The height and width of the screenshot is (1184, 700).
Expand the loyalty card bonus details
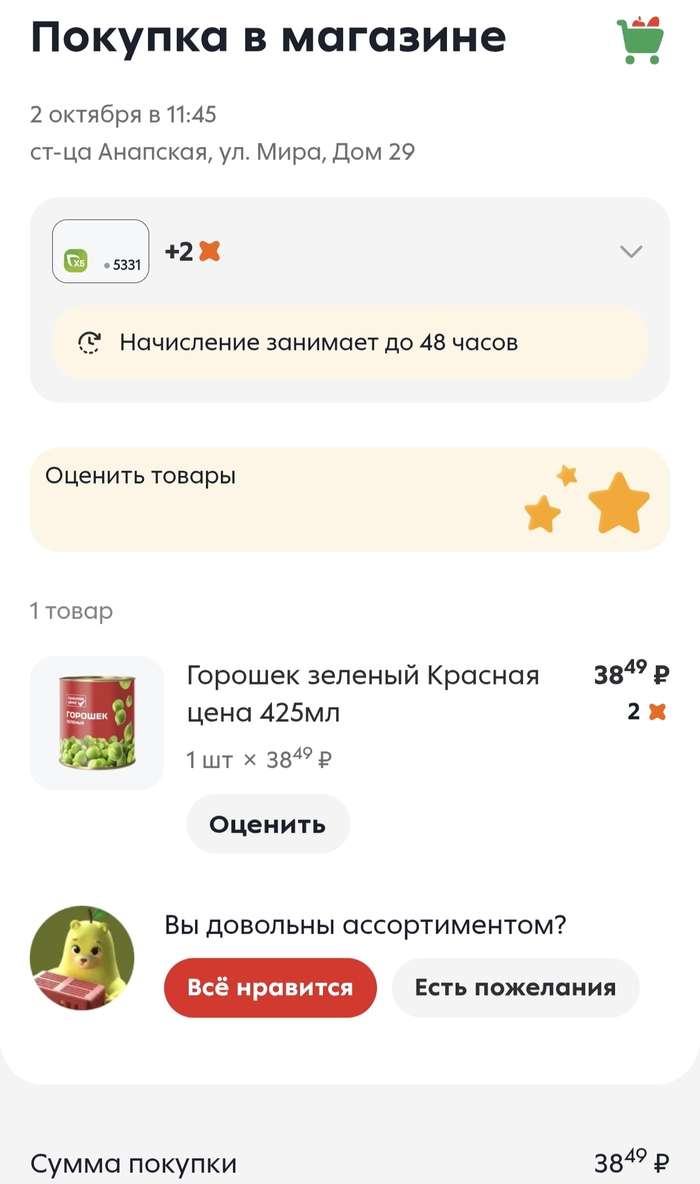(630, 252)
